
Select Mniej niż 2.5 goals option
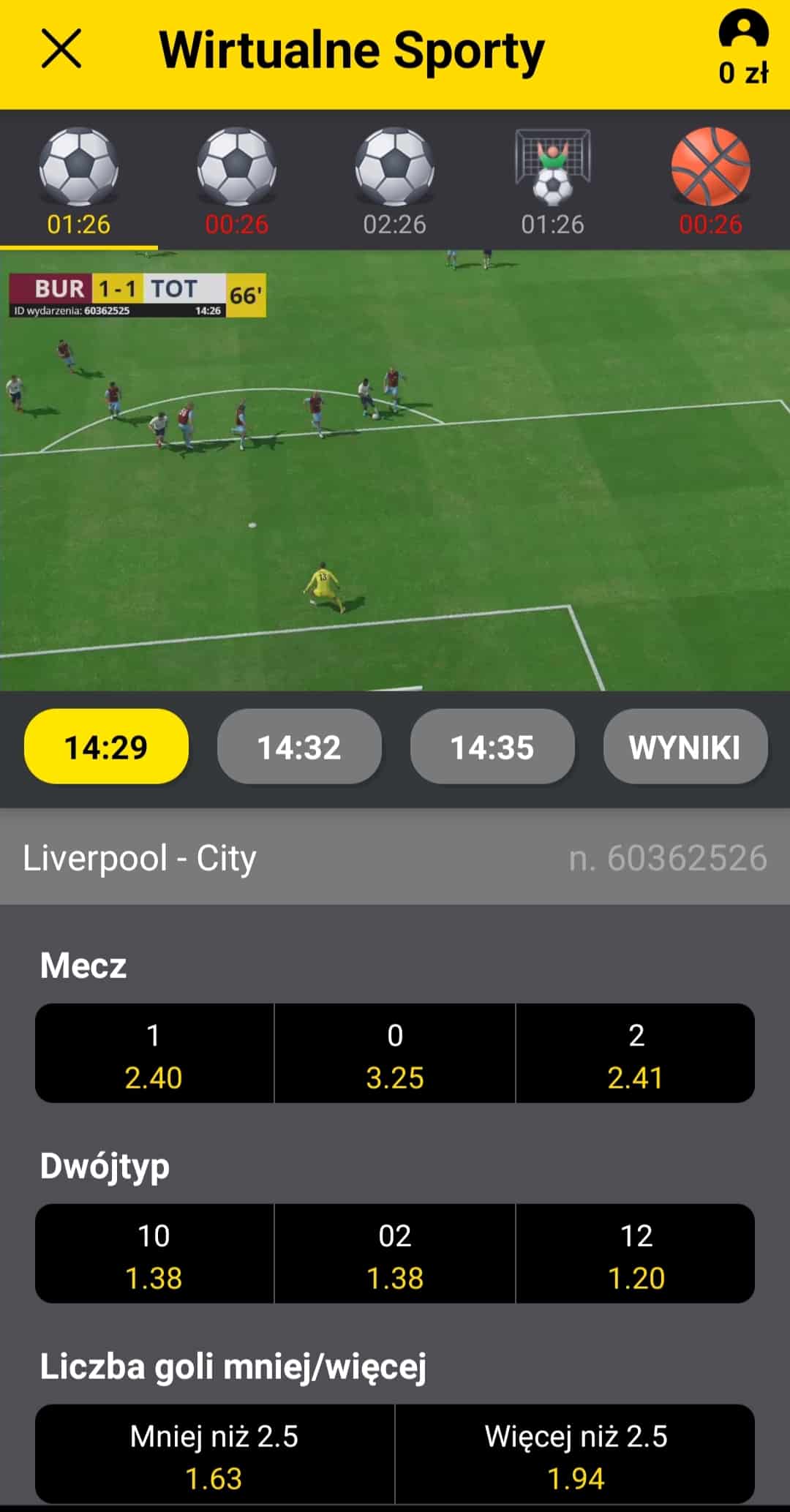[x=214, y=1454]
